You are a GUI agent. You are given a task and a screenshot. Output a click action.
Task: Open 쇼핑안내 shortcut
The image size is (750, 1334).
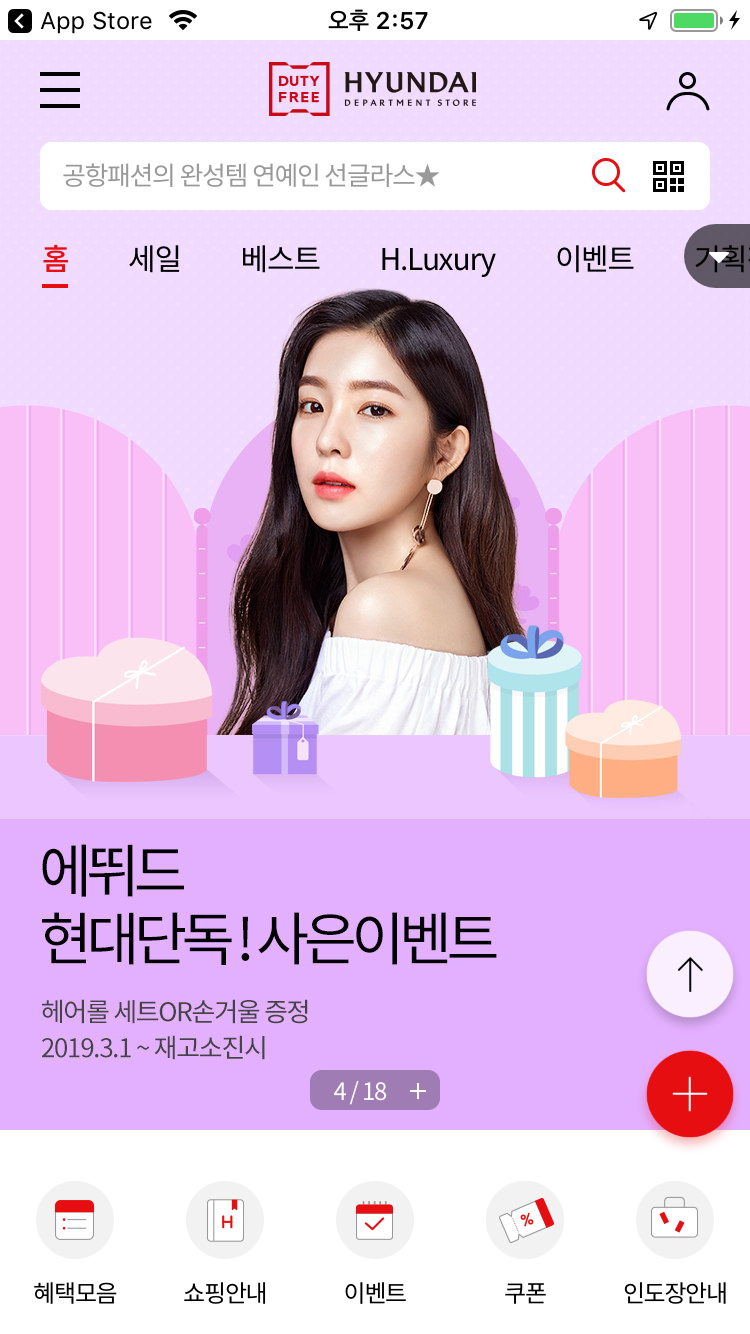coord(225,1220)
